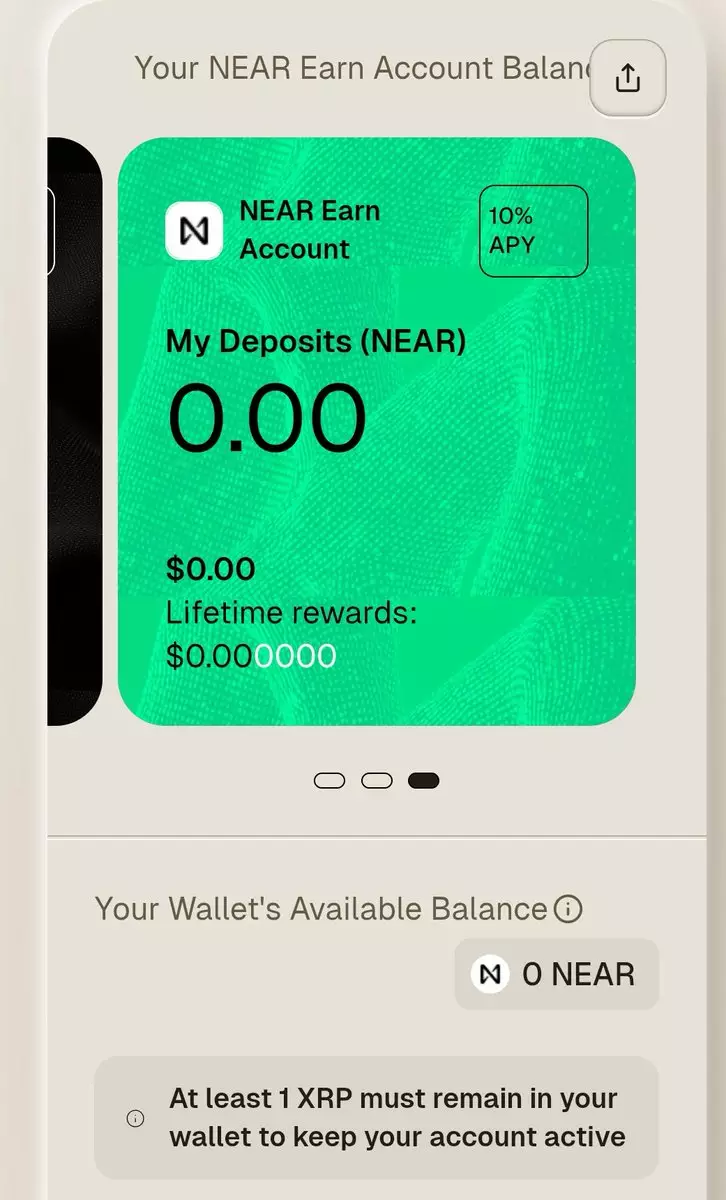
Task: Select the first carousel page indicator
Action: tap(329, 781)
